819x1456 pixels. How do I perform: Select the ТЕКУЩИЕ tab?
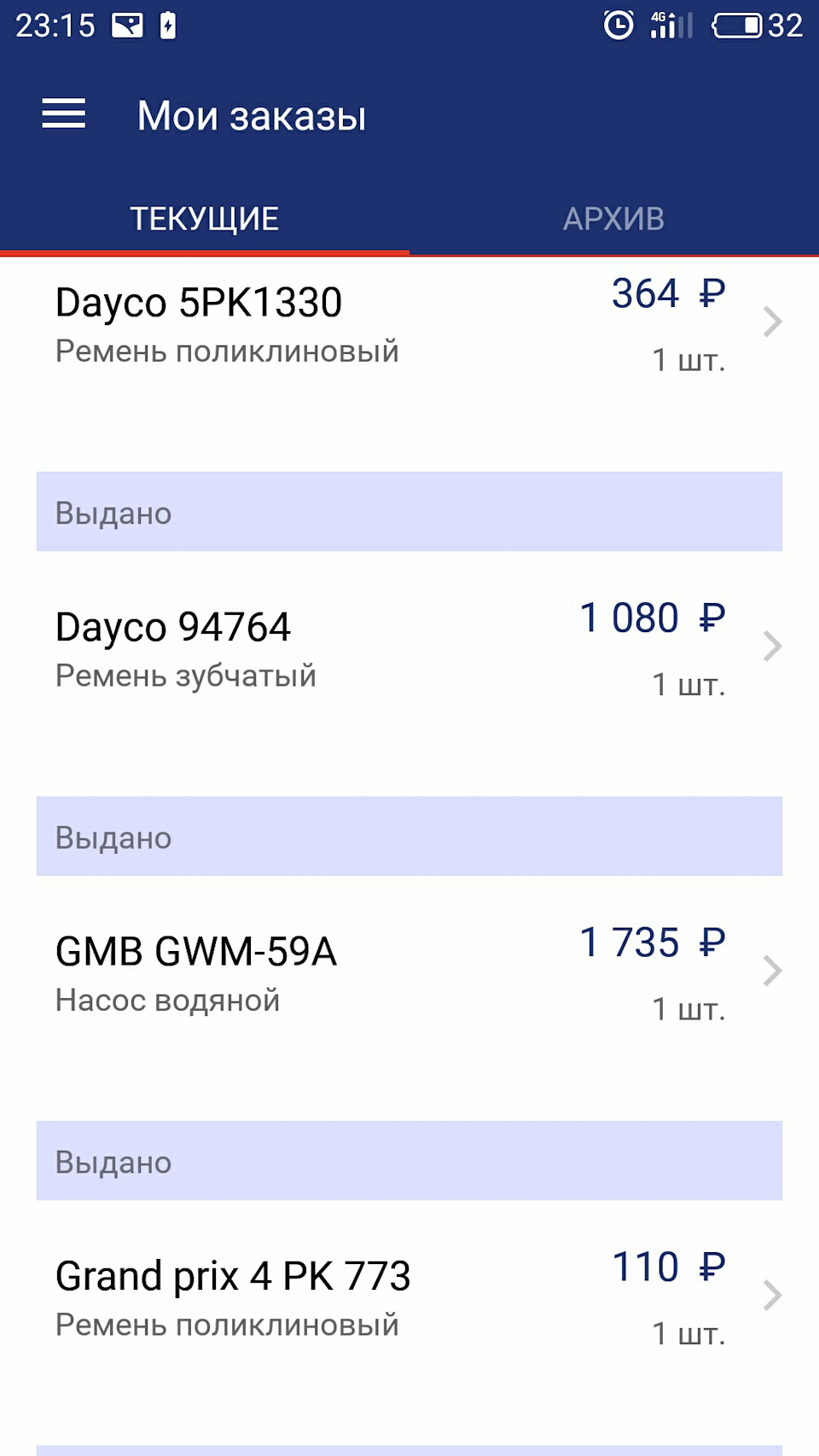[x=205, y=219]
